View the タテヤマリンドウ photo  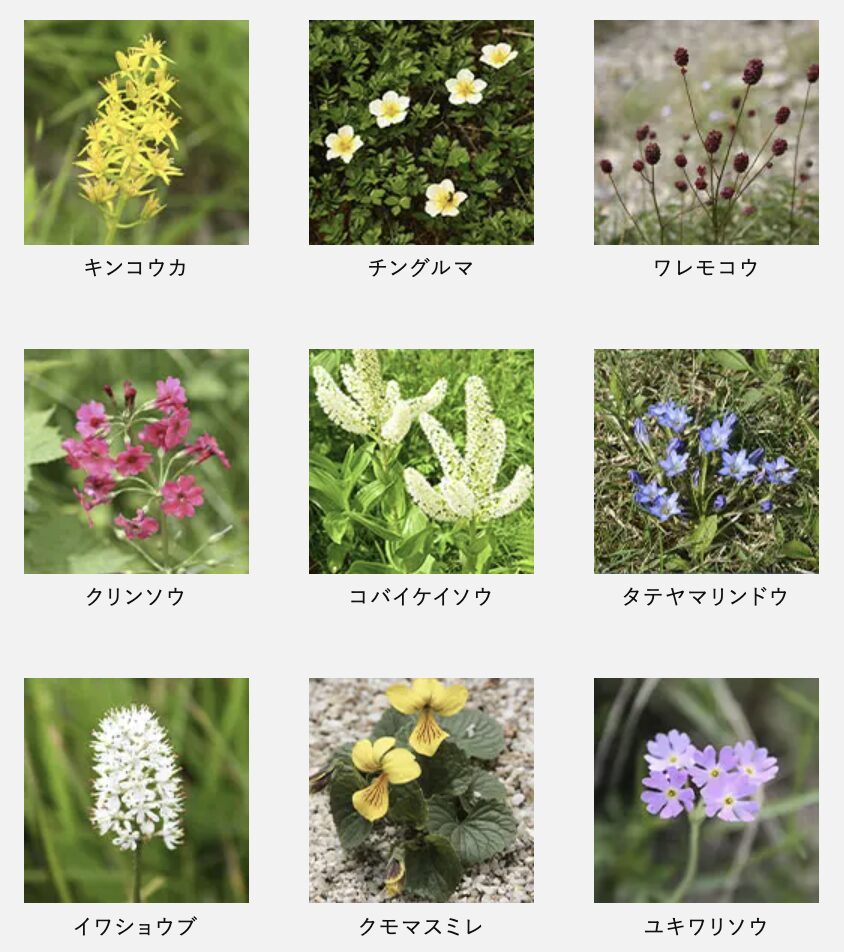coord(706,461)
